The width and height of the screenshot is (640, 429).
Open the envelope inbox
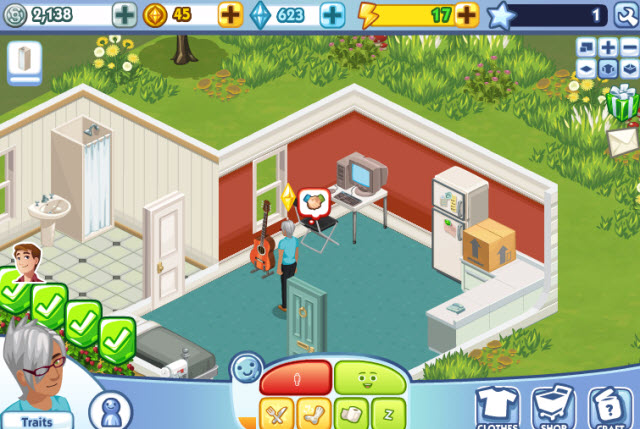pos(622,141)
